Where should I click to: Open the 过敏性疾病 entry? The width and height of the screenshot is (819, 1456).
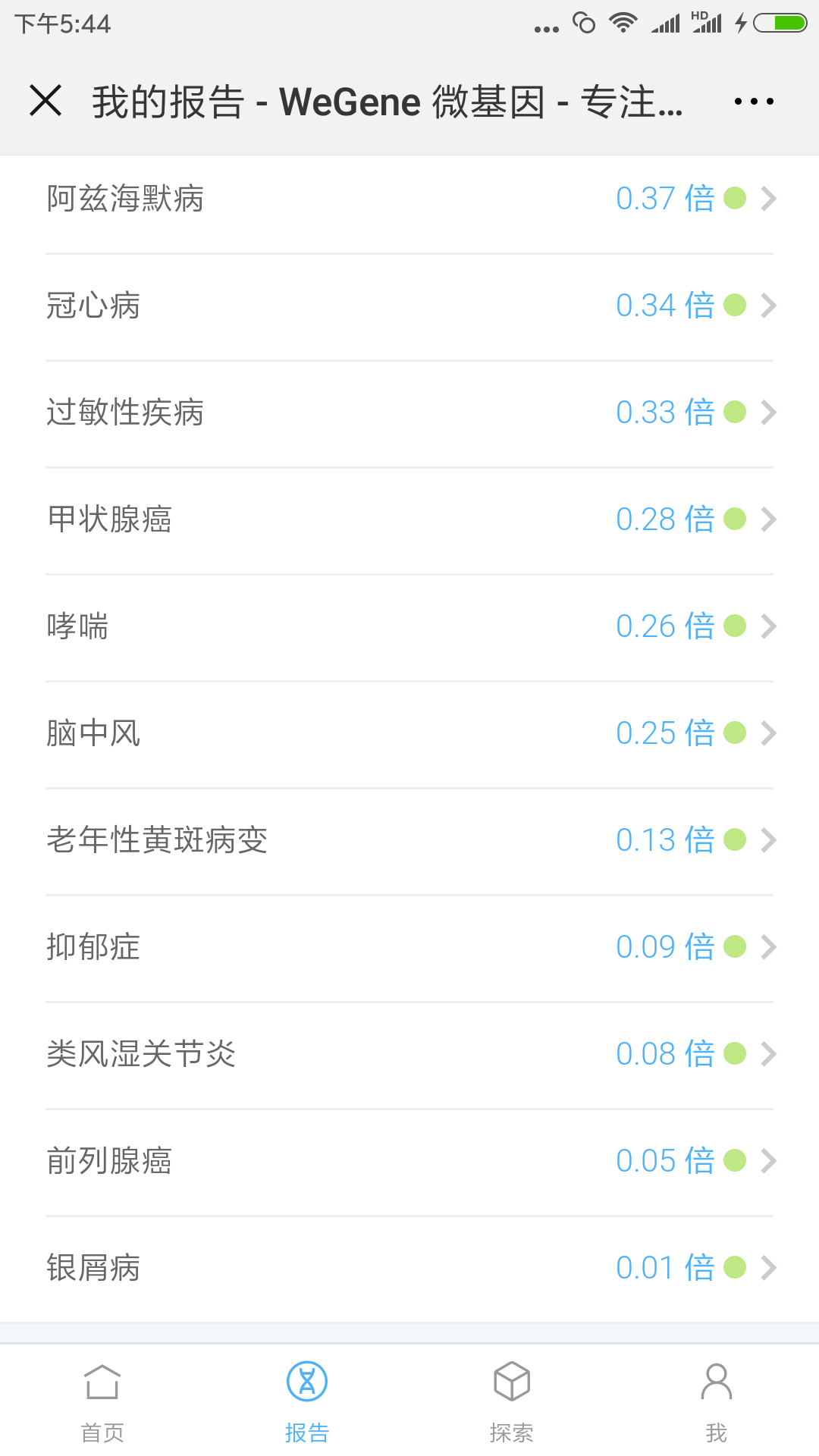409,413
